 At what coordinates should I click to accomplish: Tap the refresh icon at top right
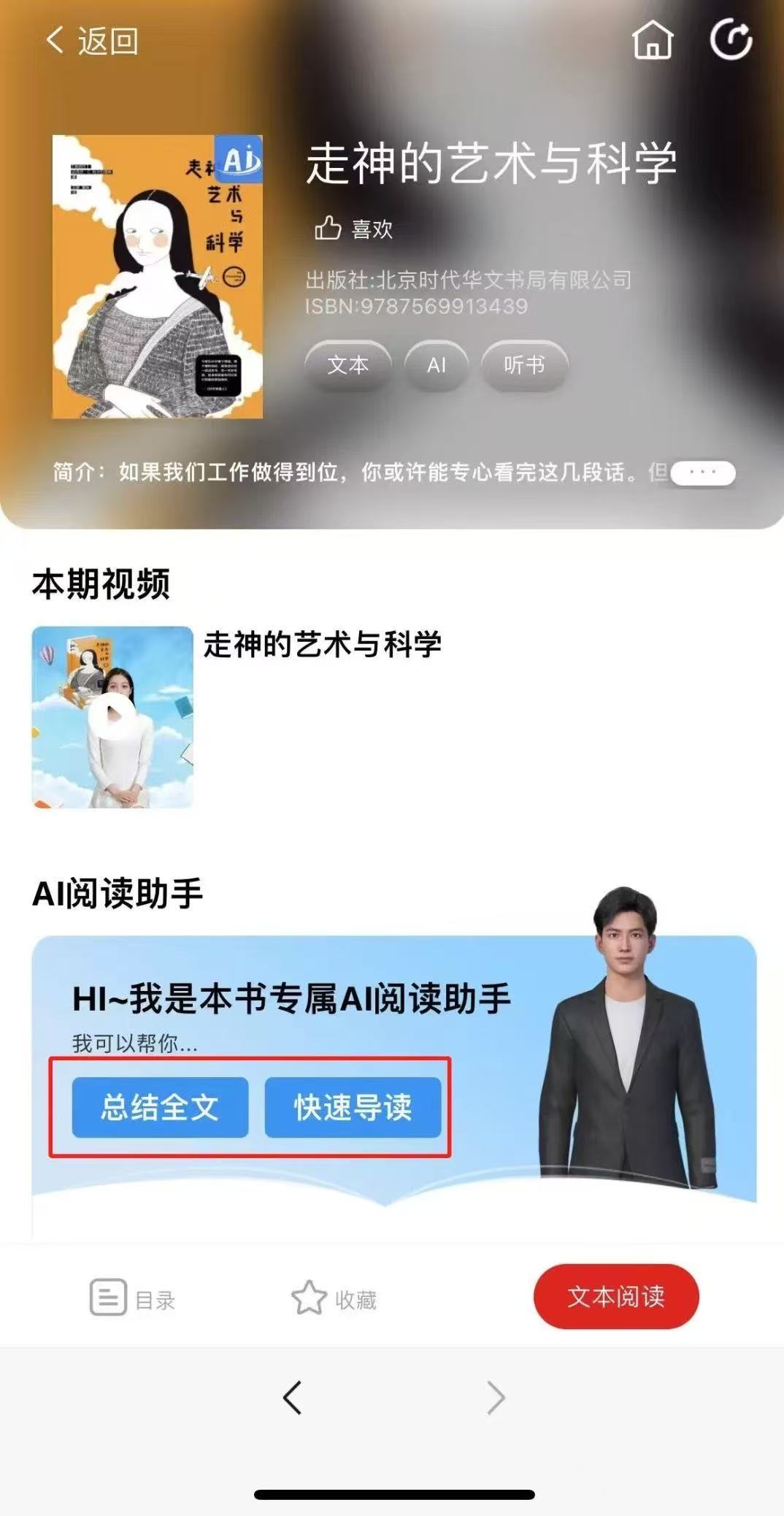(x=731, y=39)
